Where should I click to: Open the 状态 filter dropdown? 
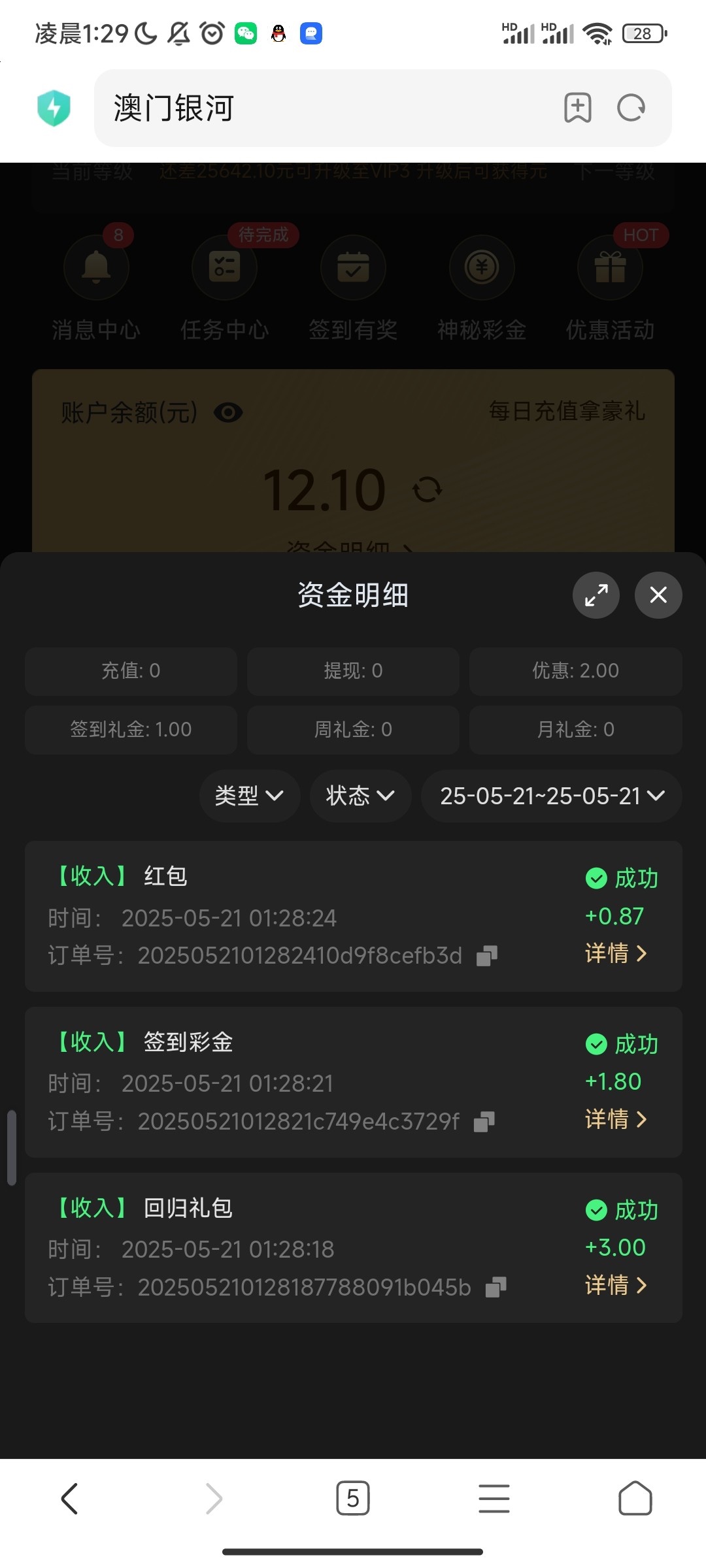[x=360, y=796]
